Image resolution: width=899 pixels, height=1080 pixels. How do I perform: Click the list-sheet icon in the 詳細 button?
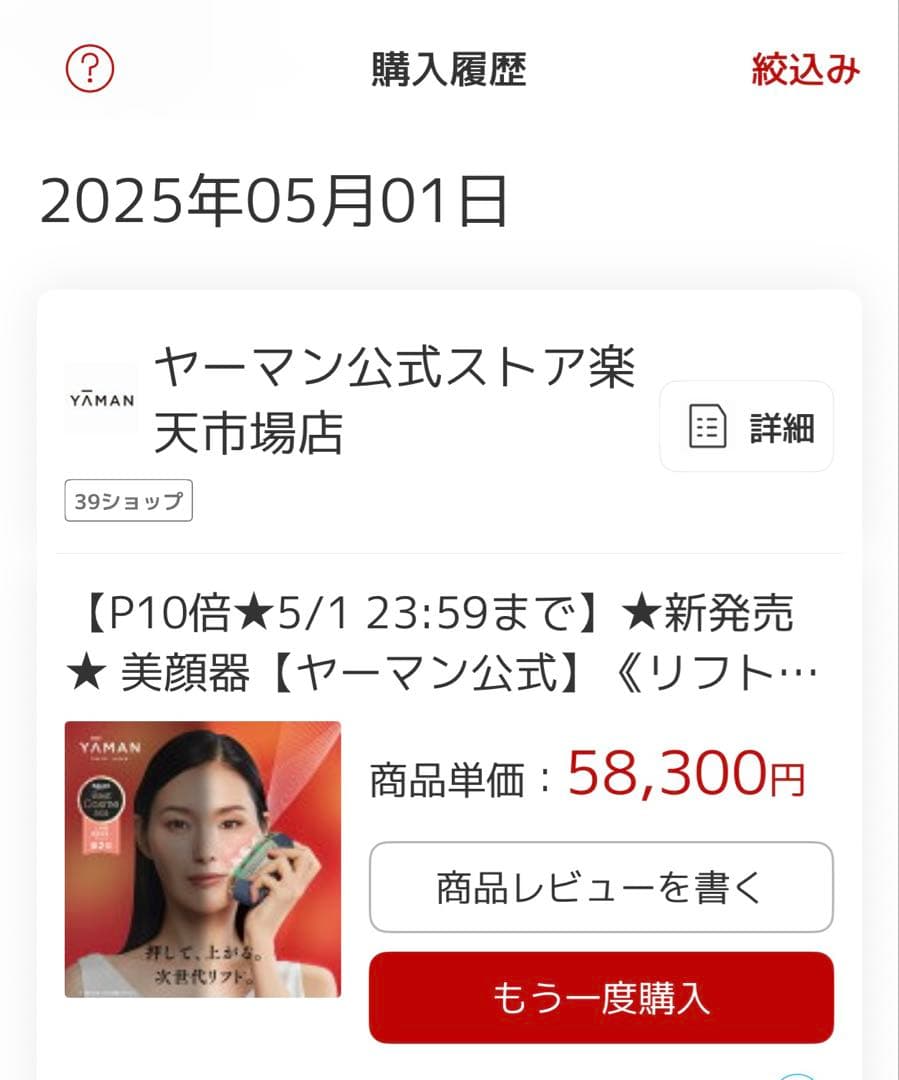pyautogui.click(x=708, y=428)
